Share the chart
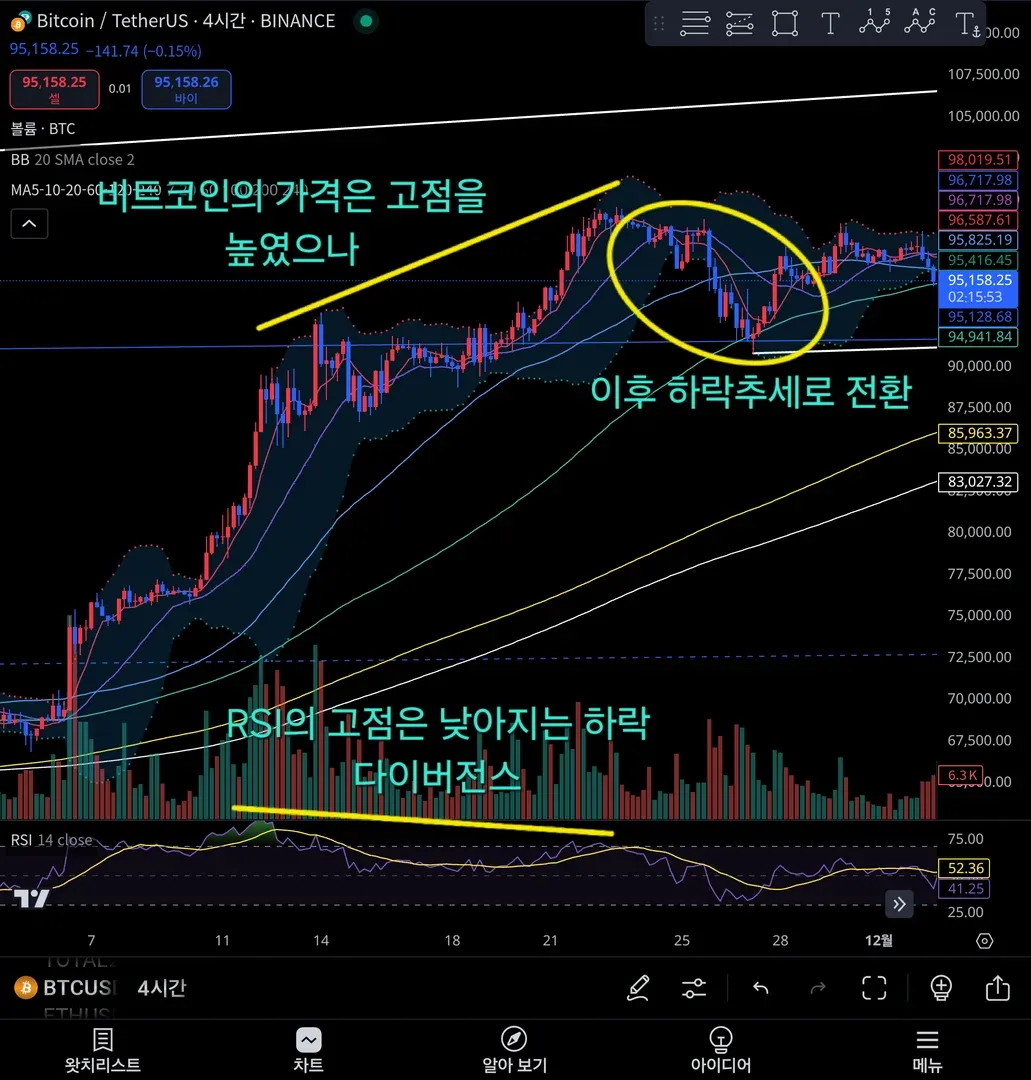The image size is (1031, 1080). click(997, 988)
